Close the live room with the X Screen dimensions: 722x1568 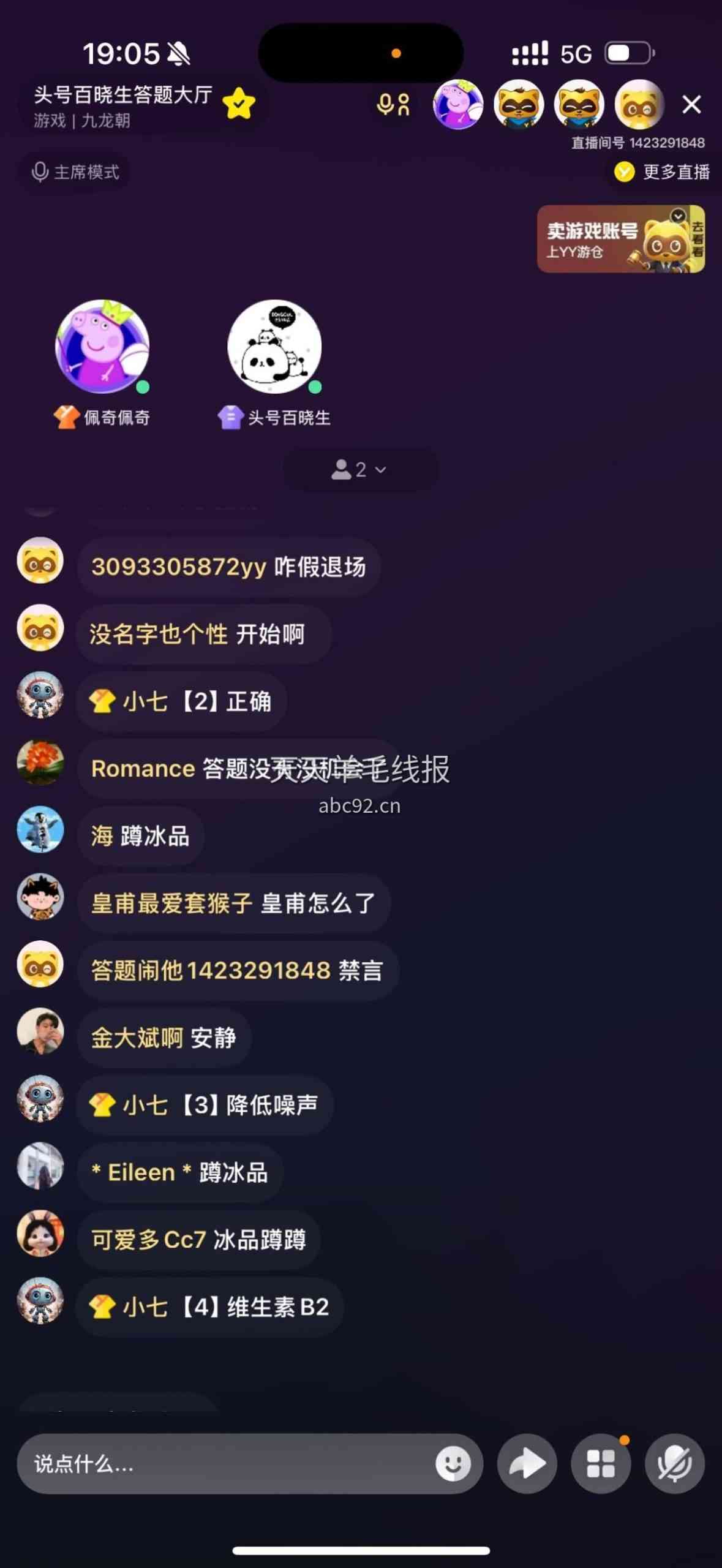coord(691,105)
